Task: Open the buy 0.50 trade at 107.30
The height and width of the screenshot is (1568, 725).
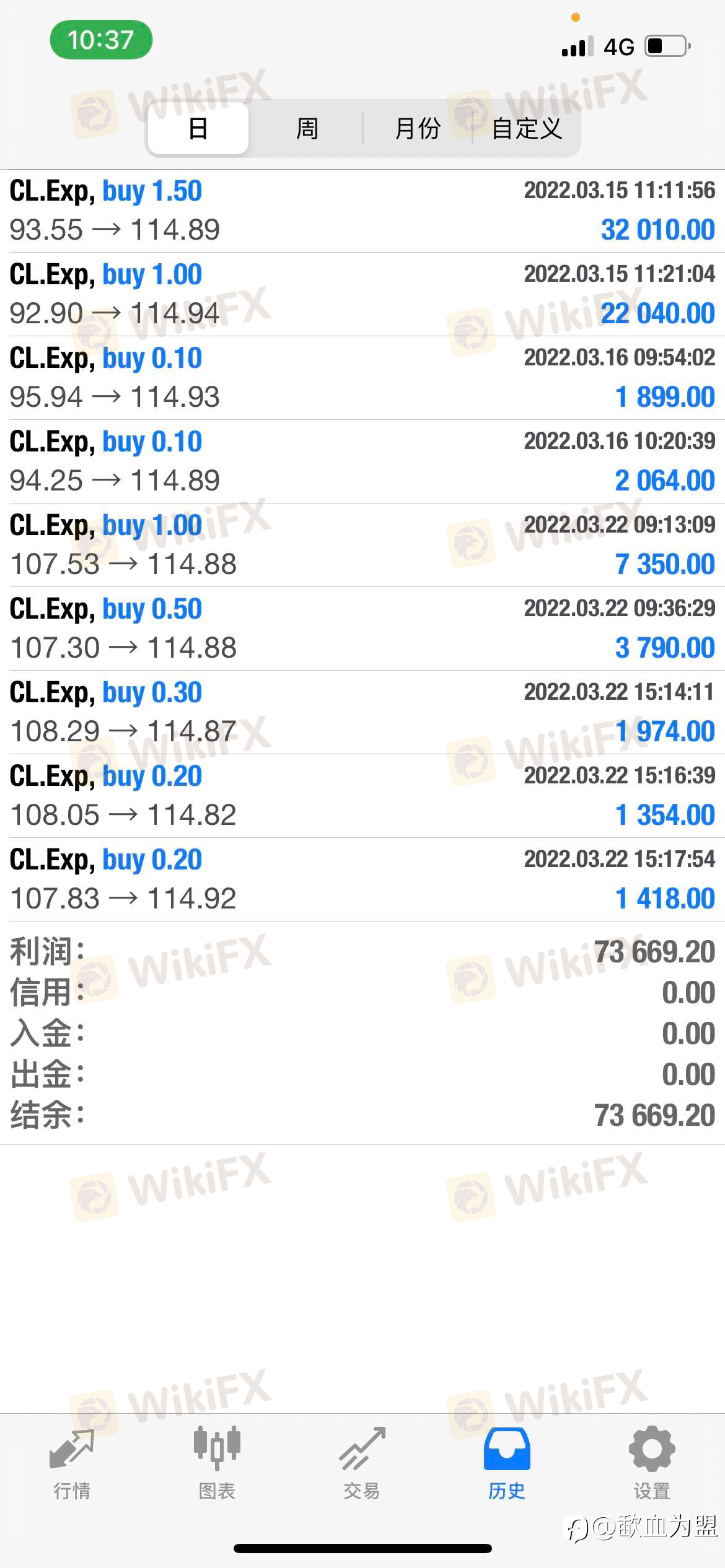Action: click(362, 629)
